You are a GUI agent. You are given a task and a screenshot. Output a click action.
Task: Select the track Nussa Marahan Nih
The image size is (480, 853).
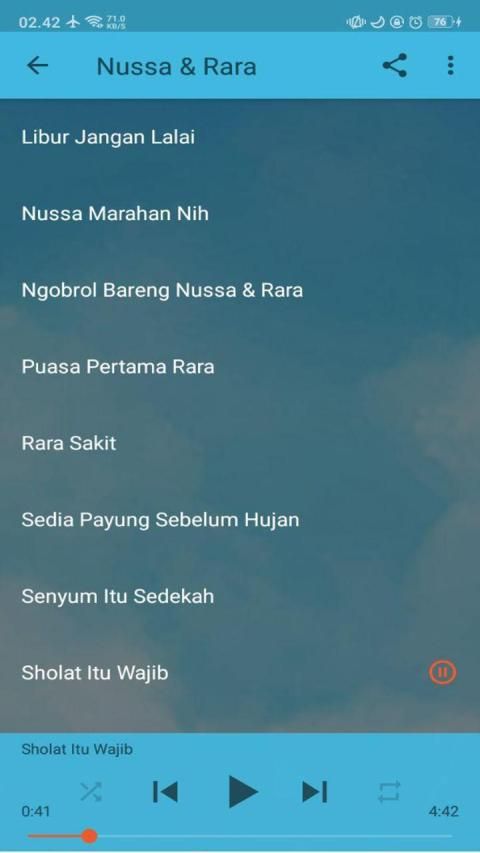point(240,214)
